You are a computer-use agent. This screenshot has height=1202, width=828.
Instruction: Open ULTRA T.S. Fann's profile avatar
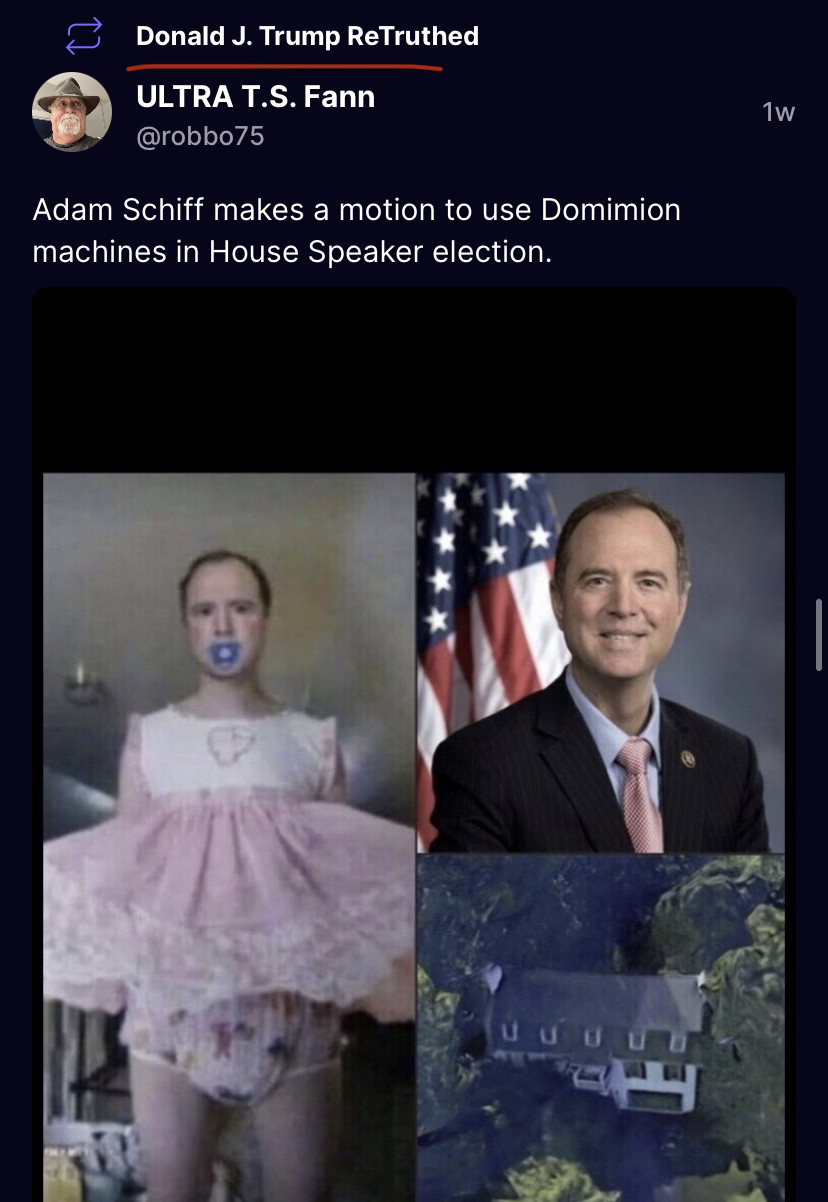[72, 112]
